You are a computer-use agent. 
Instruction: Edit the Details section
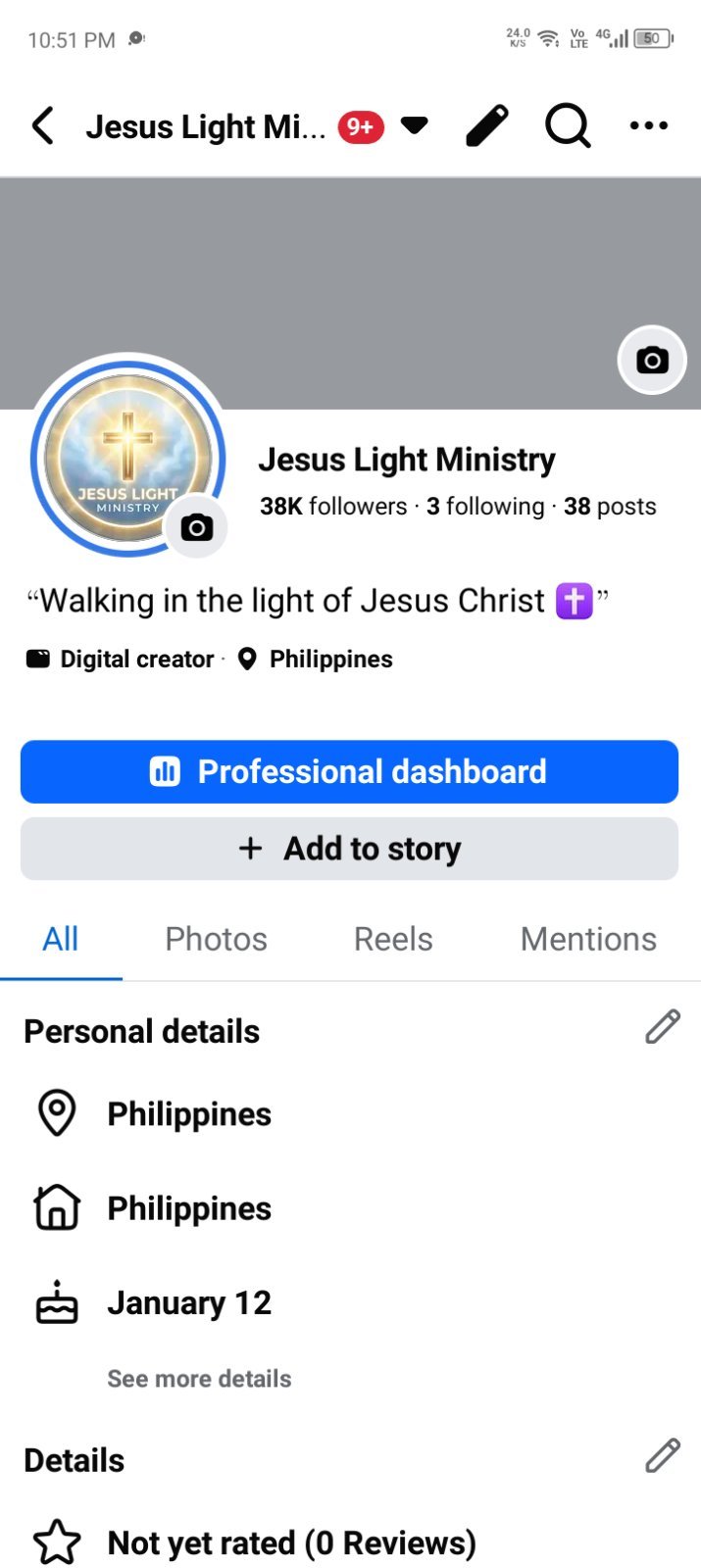(663, 1456)
